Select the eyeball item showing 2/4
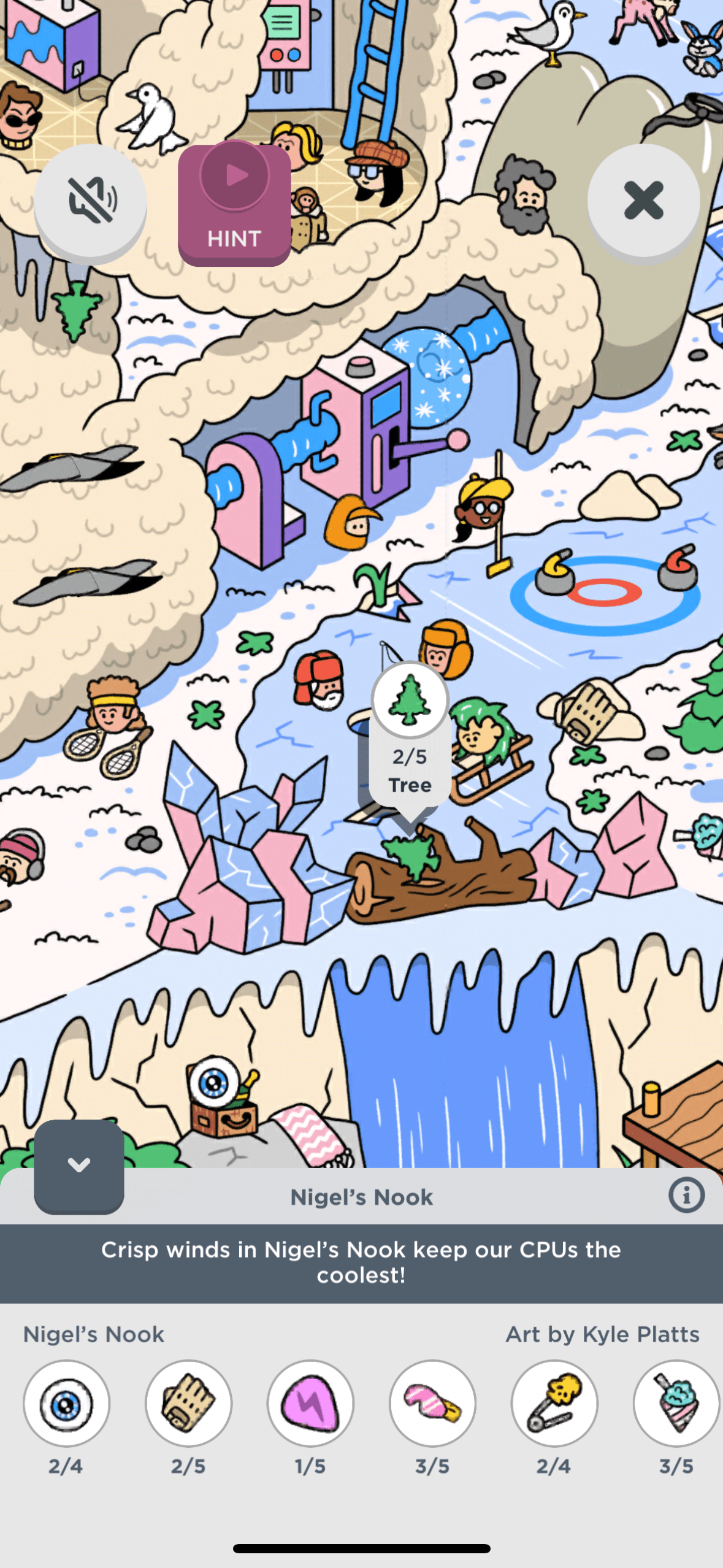Image resolution: width=723 pixels, height=1568 pixels. point(66,1404)
